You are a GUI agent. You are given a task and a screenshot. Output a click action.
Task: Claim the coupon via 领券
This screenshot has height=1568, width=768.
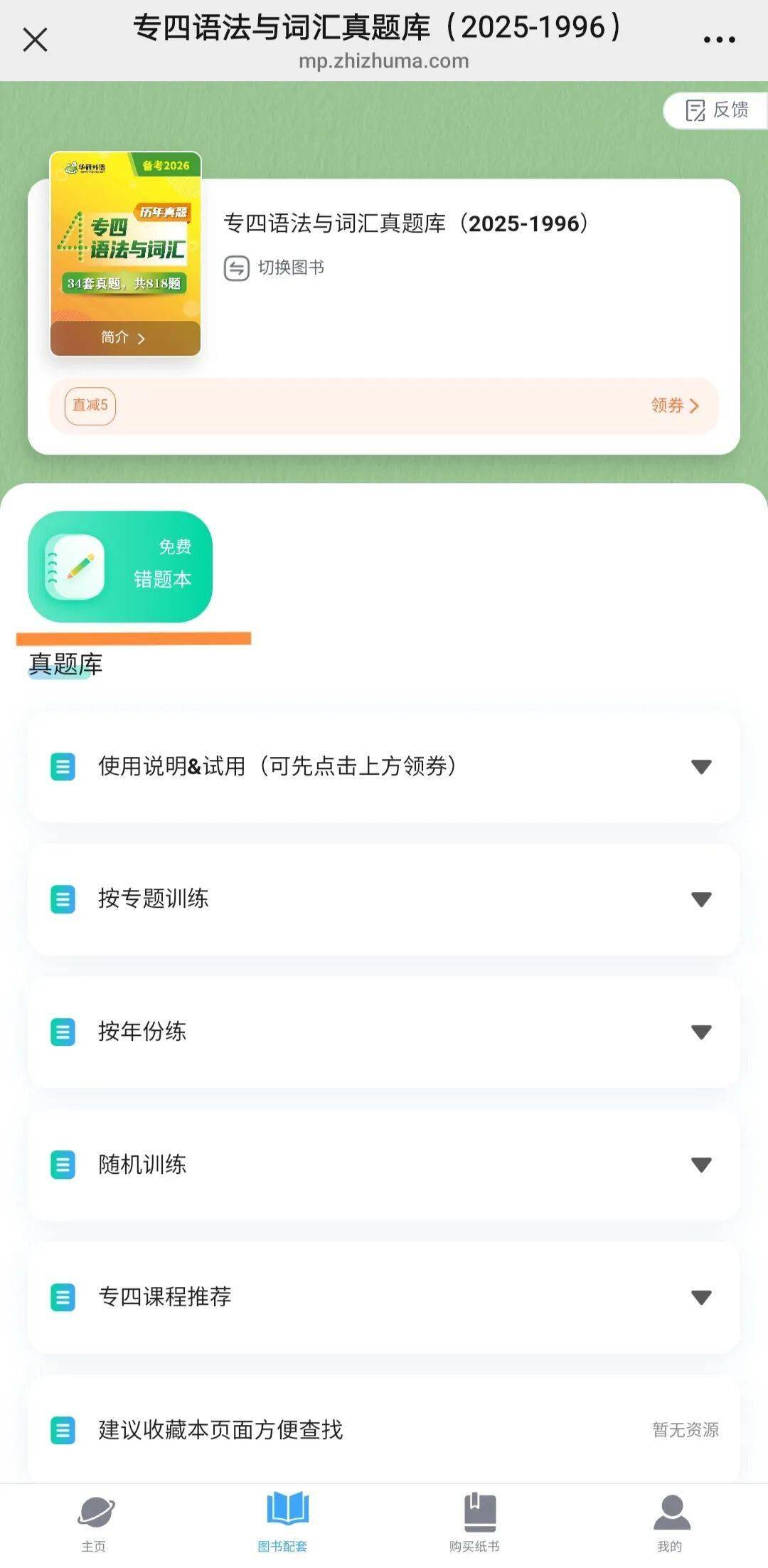tap(674, 406)
